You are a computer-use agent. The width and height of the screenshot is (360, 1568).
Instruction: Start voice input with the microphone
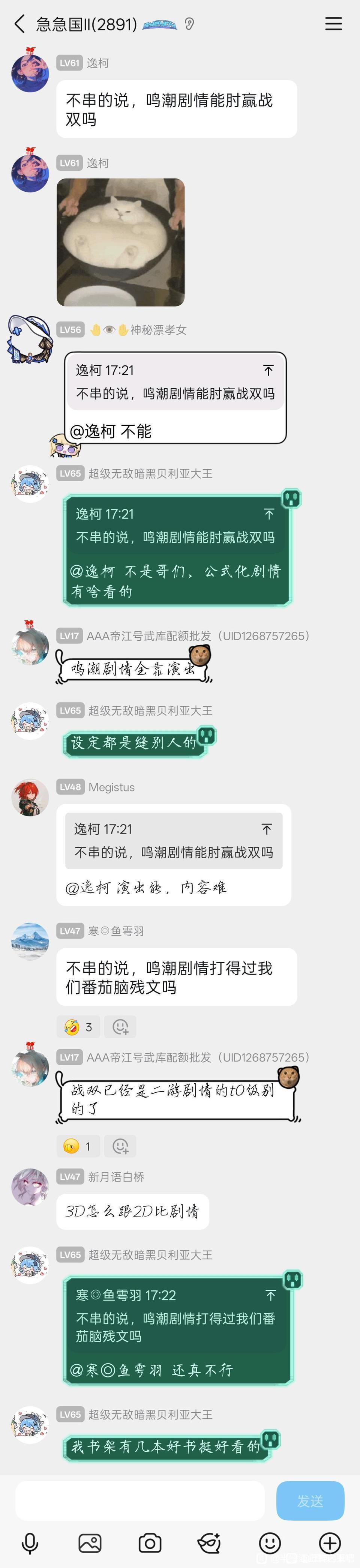[30, 1543]
